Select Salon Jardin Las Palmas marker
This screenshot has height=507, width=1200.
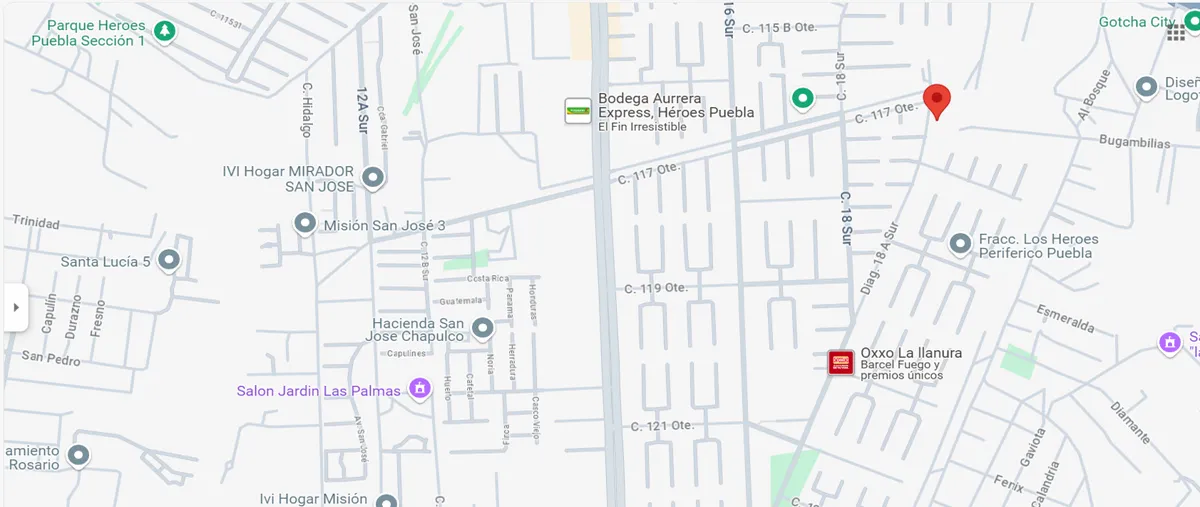click(420, 387)
